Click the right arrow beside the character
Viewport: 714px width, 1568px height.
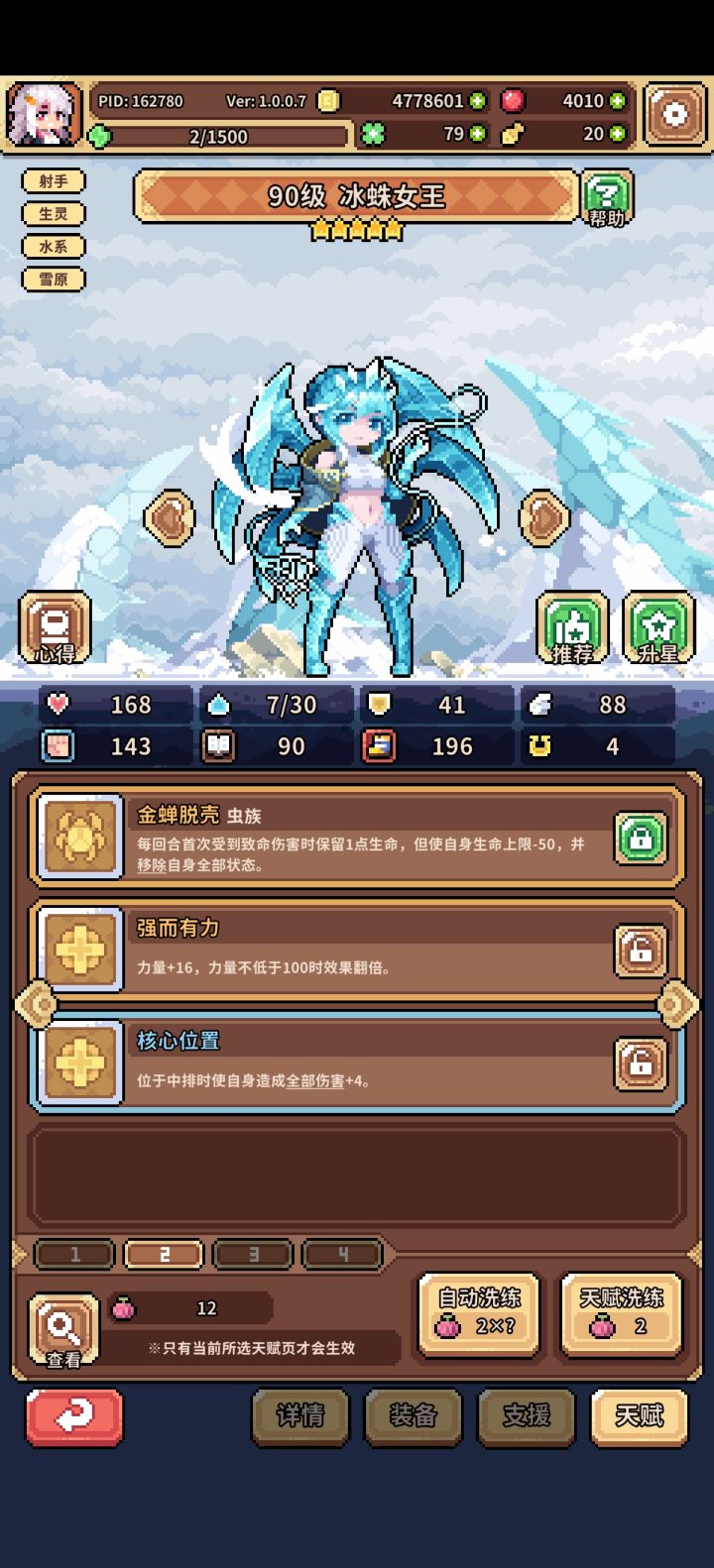(x=543, y=517)
